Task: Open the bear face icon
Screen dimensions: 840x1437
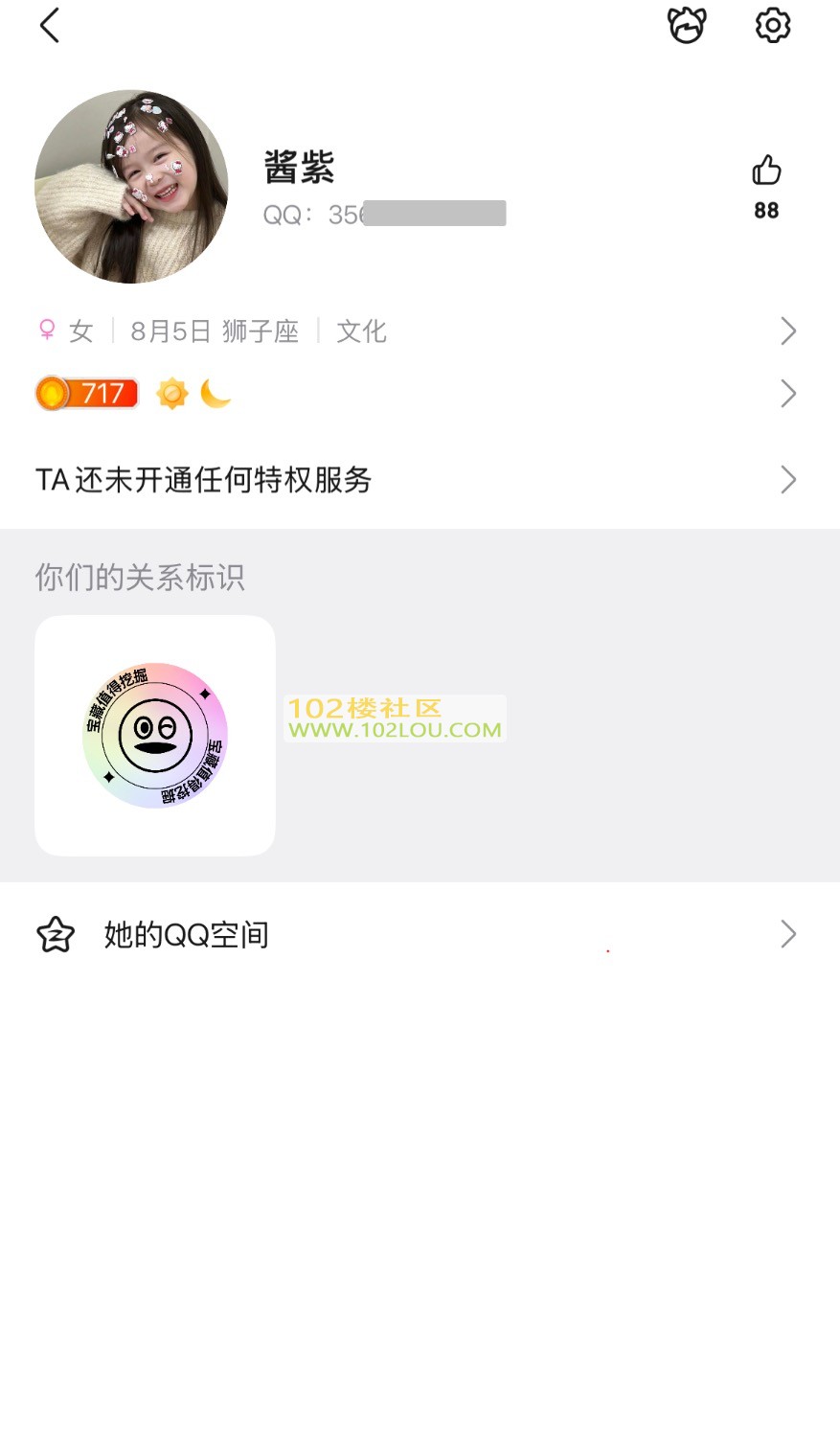Action: pos(687,26)
